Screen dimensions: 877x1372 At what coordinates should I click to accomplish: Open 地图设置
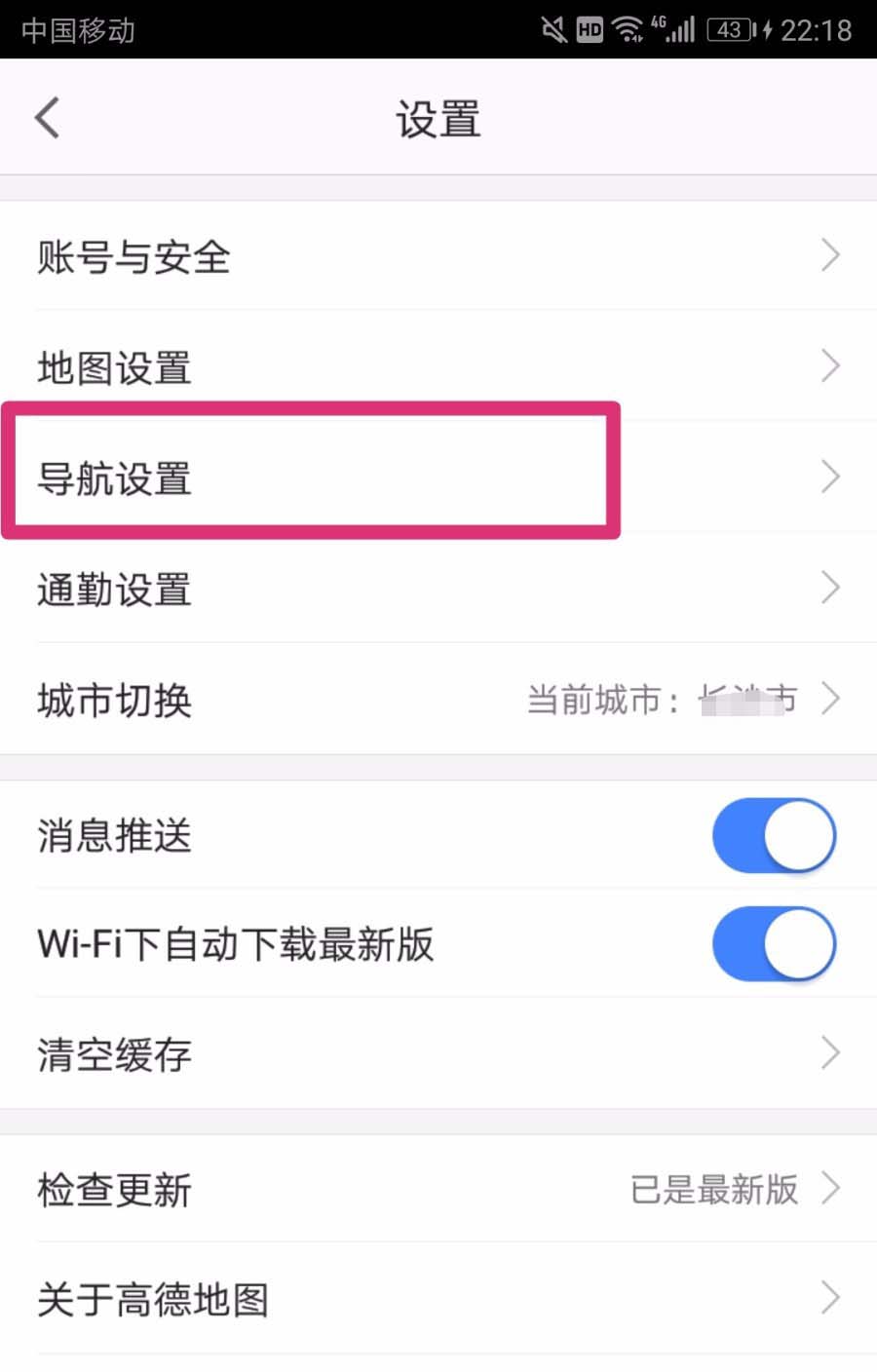pos(438,367)
